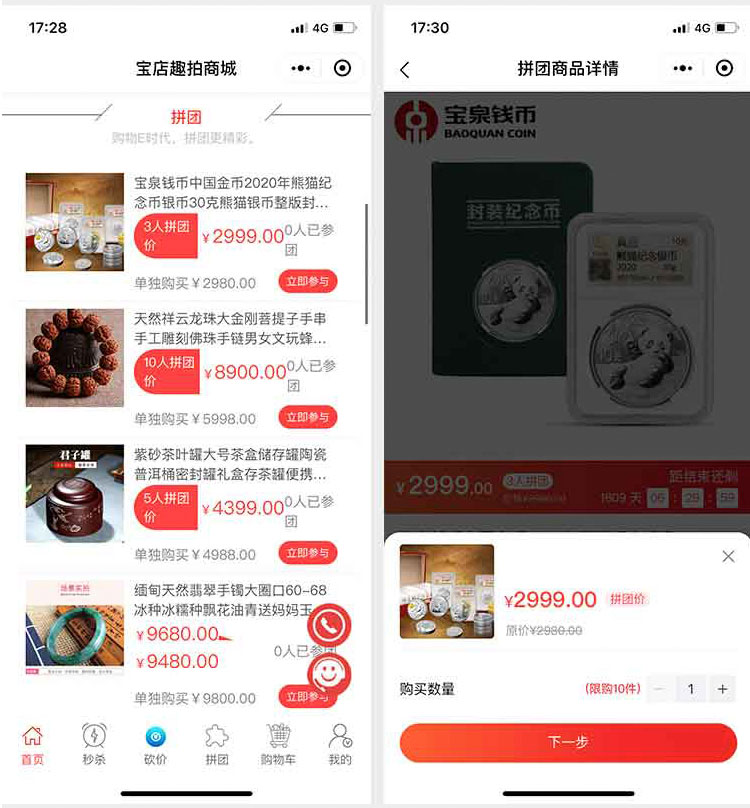Decrease purchase quantity with minus button
Image resolution: width=750 pixels, height=808 pixels.
[658, 689]
